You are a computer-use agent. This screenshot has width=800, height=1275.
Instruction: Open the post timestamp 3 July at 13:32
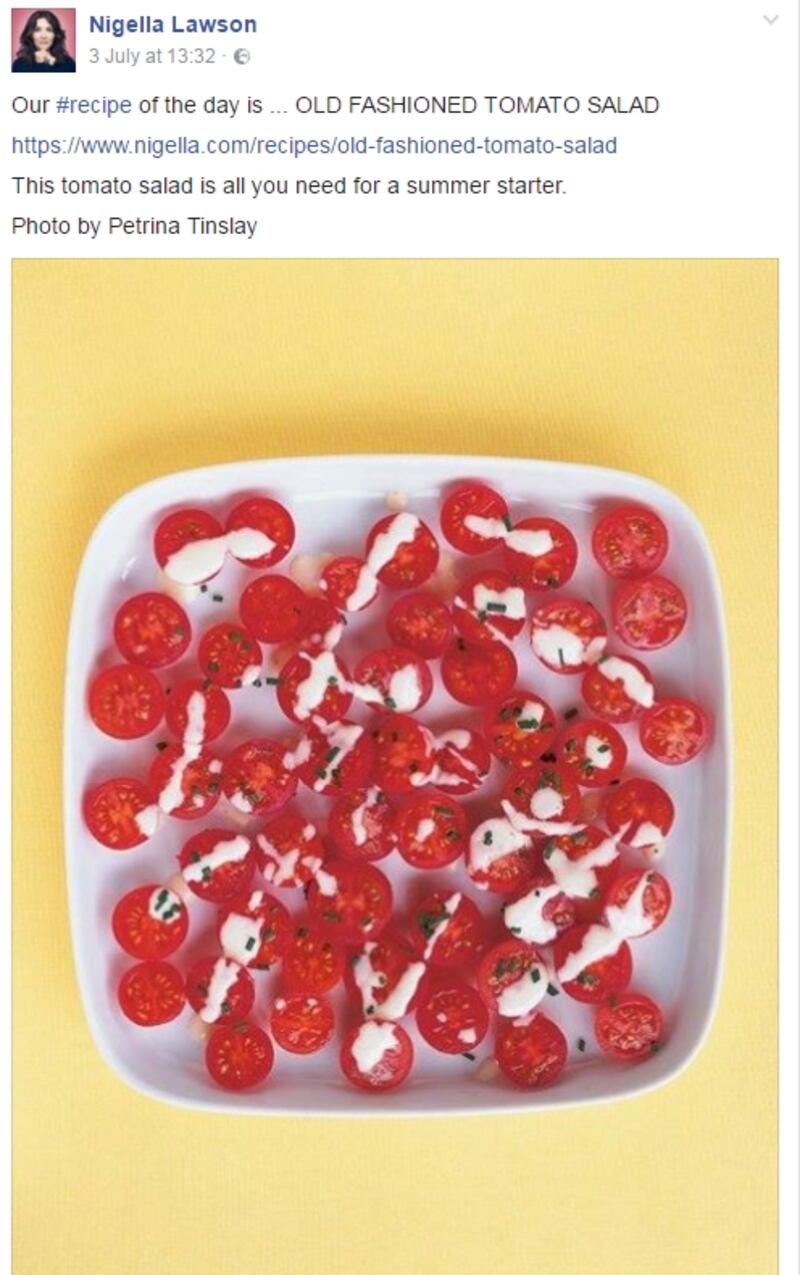click(151, 57)
